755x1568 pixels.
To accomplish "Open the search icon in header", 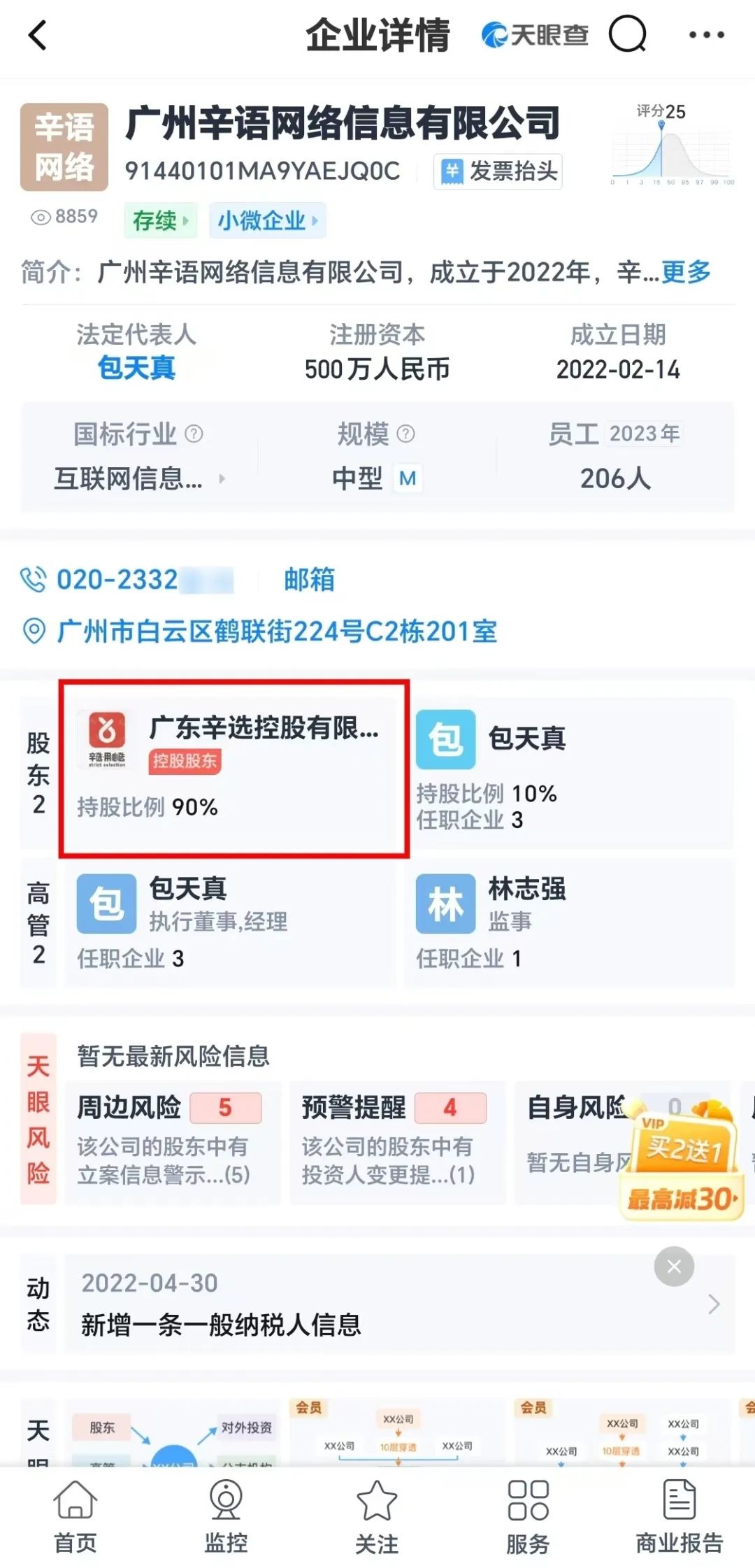I will coord(627,34).
